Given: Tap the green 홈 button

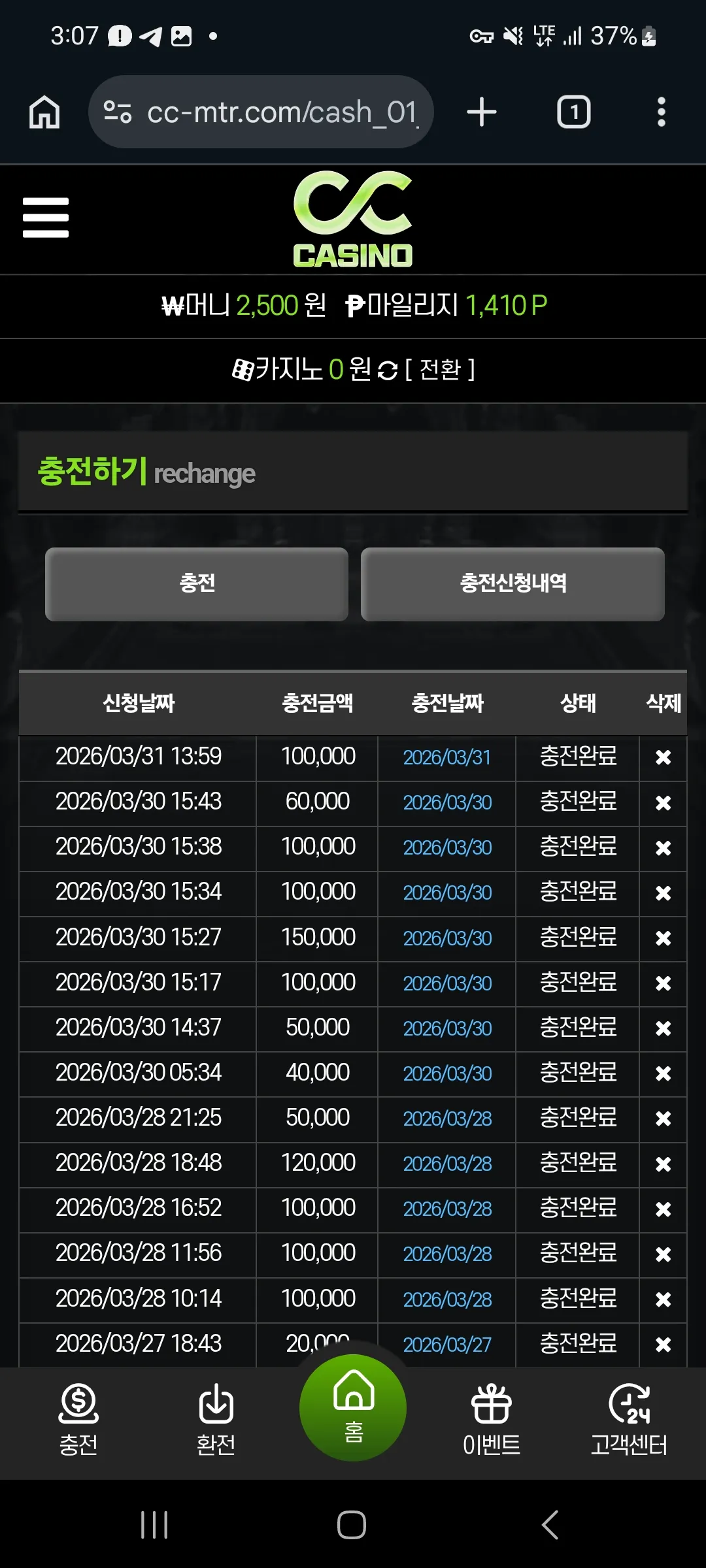Looking at the screenshot, I should 353,1407.
